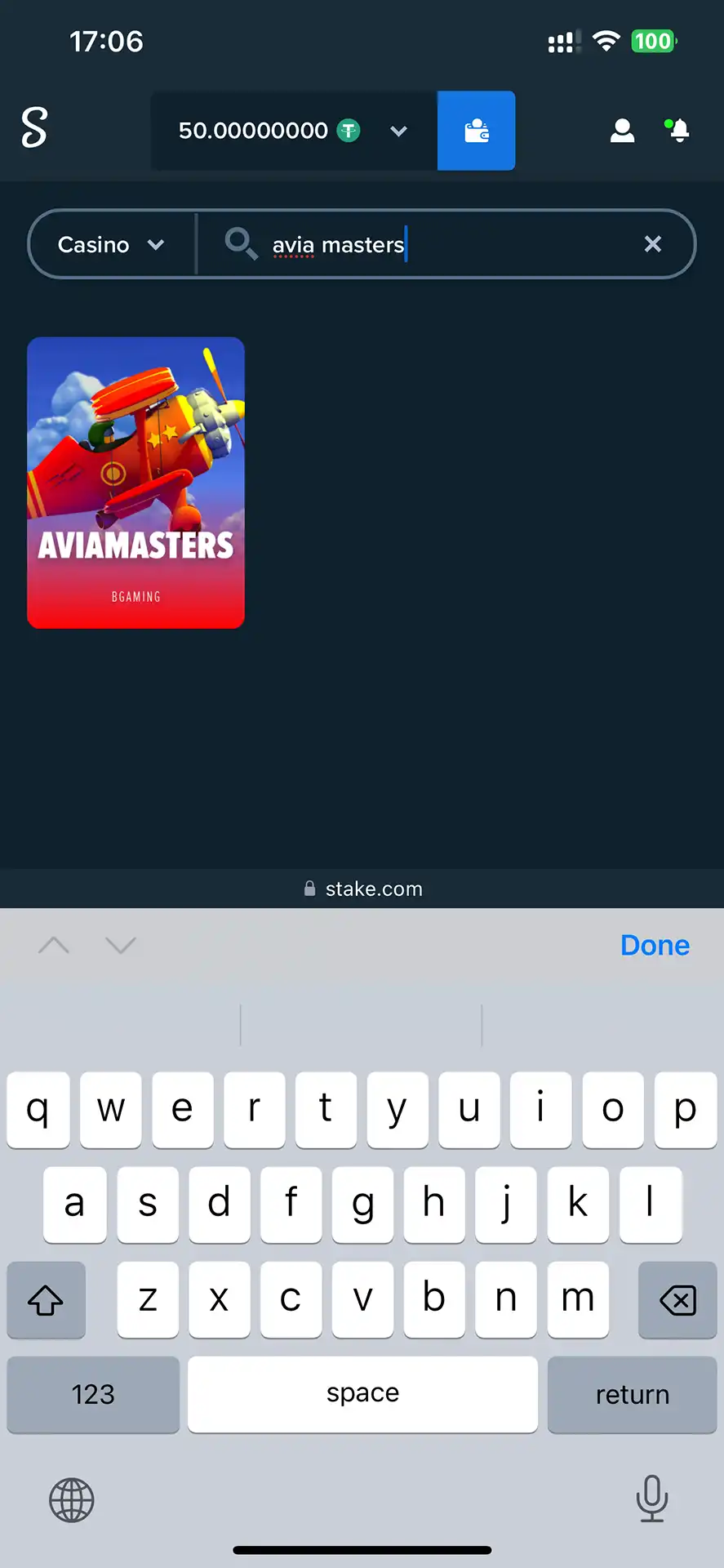
Task: Tap the search field with avia masters
Action: pos(441,244)
